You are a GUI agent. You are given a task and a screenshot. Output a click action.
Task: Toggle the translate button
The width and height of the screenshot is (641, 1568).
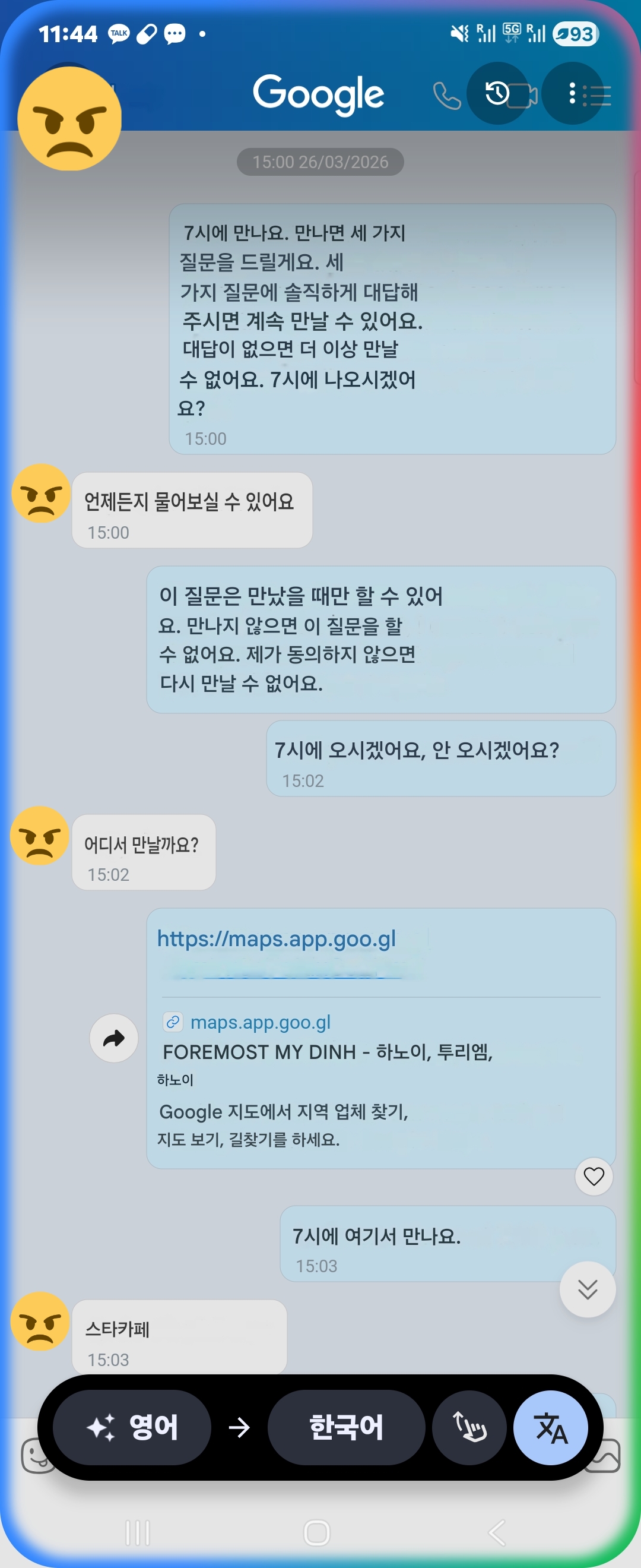(x=550, y=1427)
